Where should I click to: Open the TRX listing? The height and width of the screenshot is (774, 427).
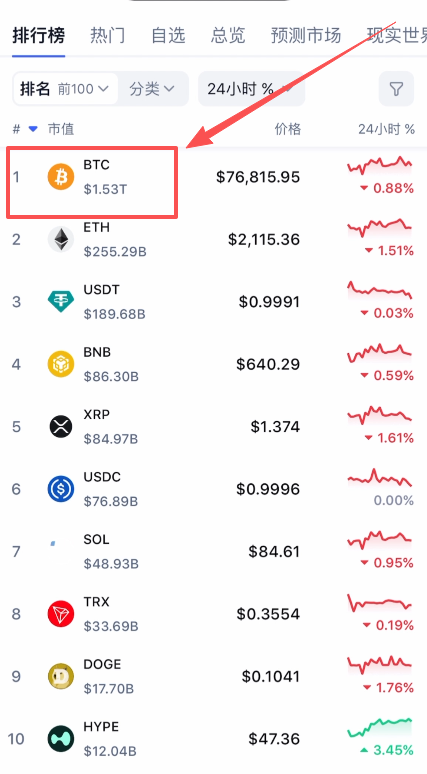[213, 614]
